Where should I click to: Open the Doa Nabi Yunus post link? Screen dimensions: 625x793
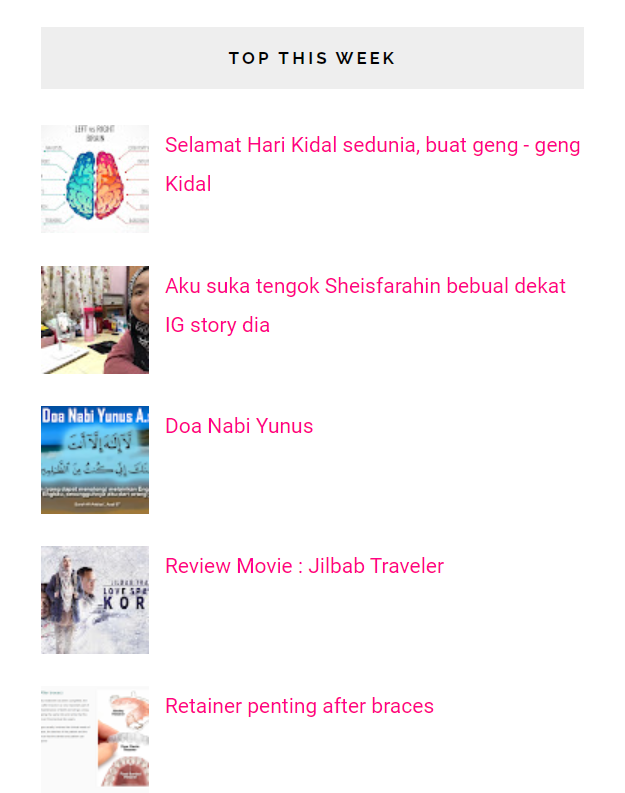(x=239, y=426)
